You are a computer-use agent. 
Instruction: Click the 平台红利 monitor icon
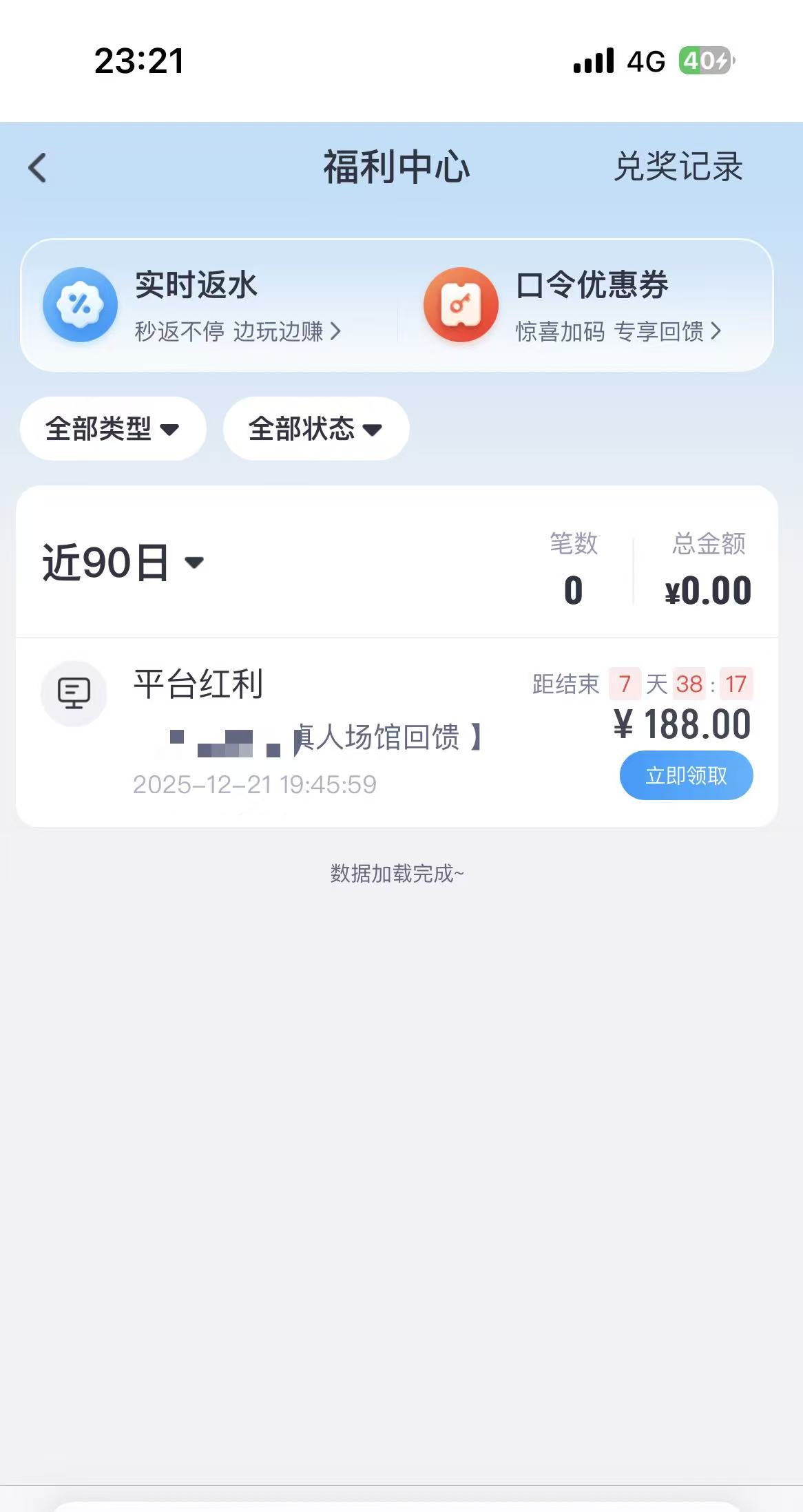tap(74, 693)
